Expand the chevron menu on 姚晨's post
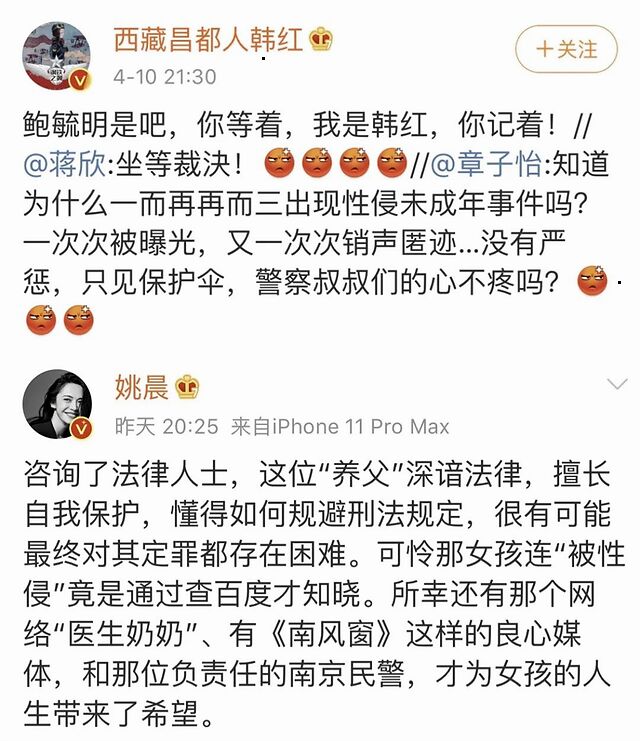The height and width of the screenshot is (741, 640). [616, 385]
